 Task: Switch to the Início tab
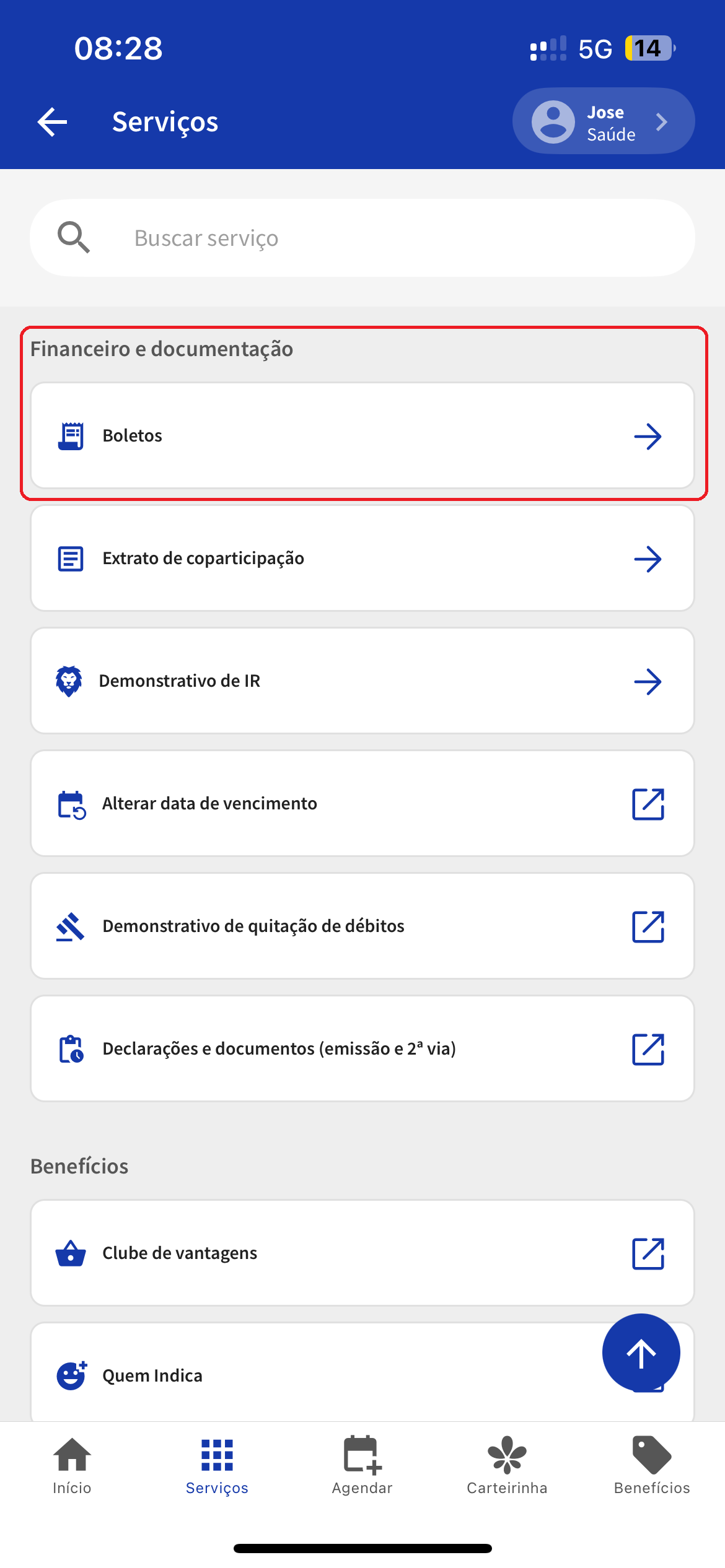[x=72, y=1465]
